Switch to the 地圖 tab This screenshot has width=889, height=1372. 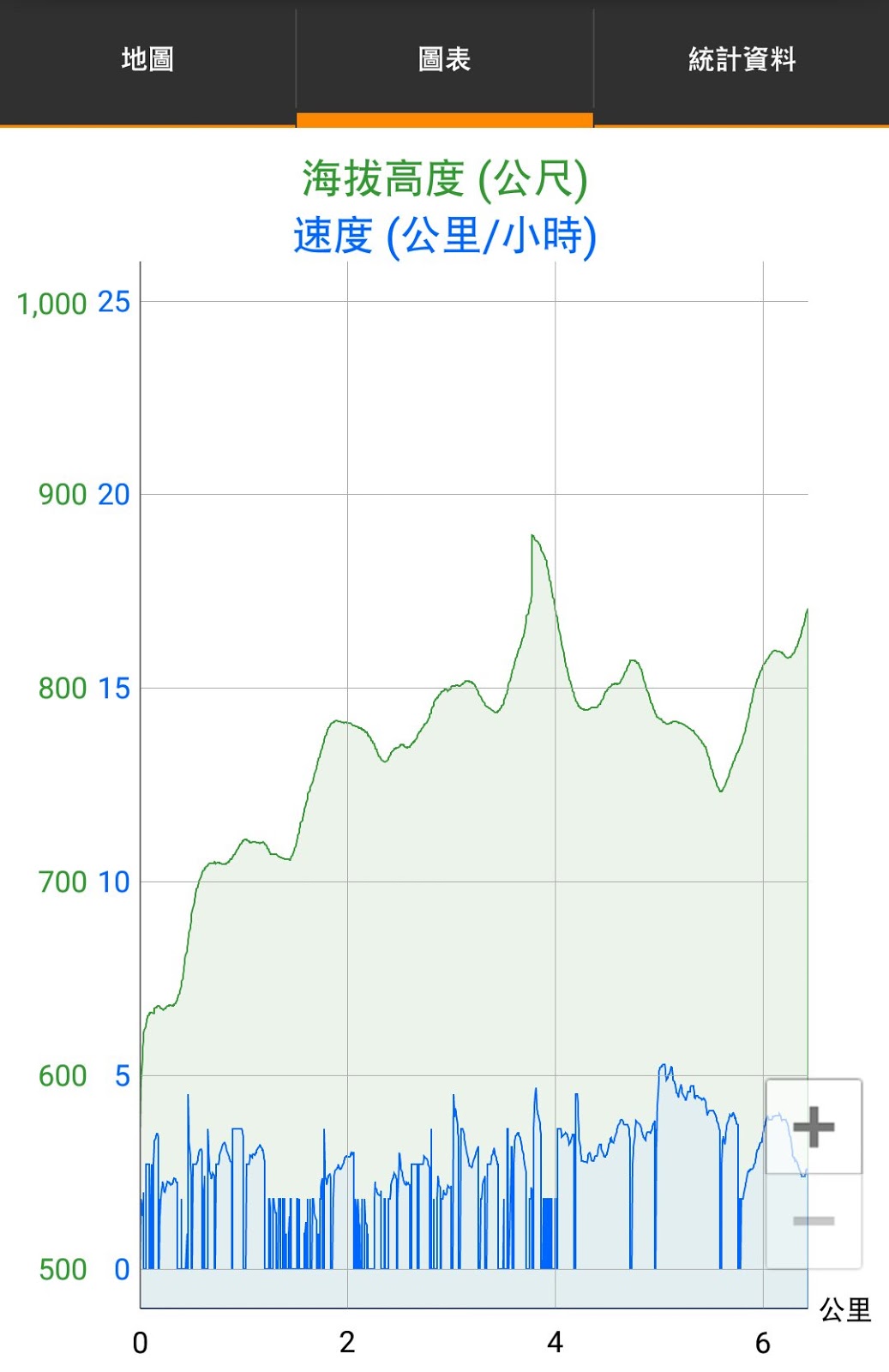147,60
